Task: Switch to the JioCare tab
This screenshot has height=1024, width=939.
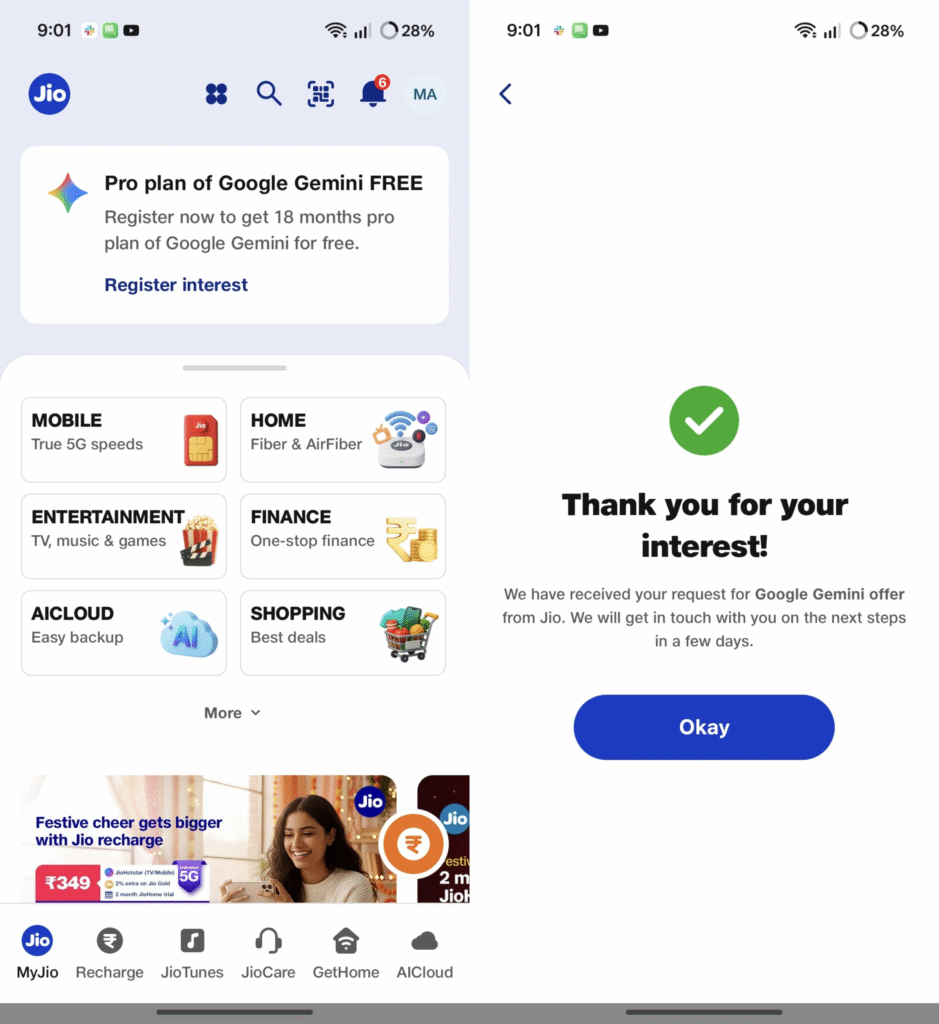Action: click(268, 953)
